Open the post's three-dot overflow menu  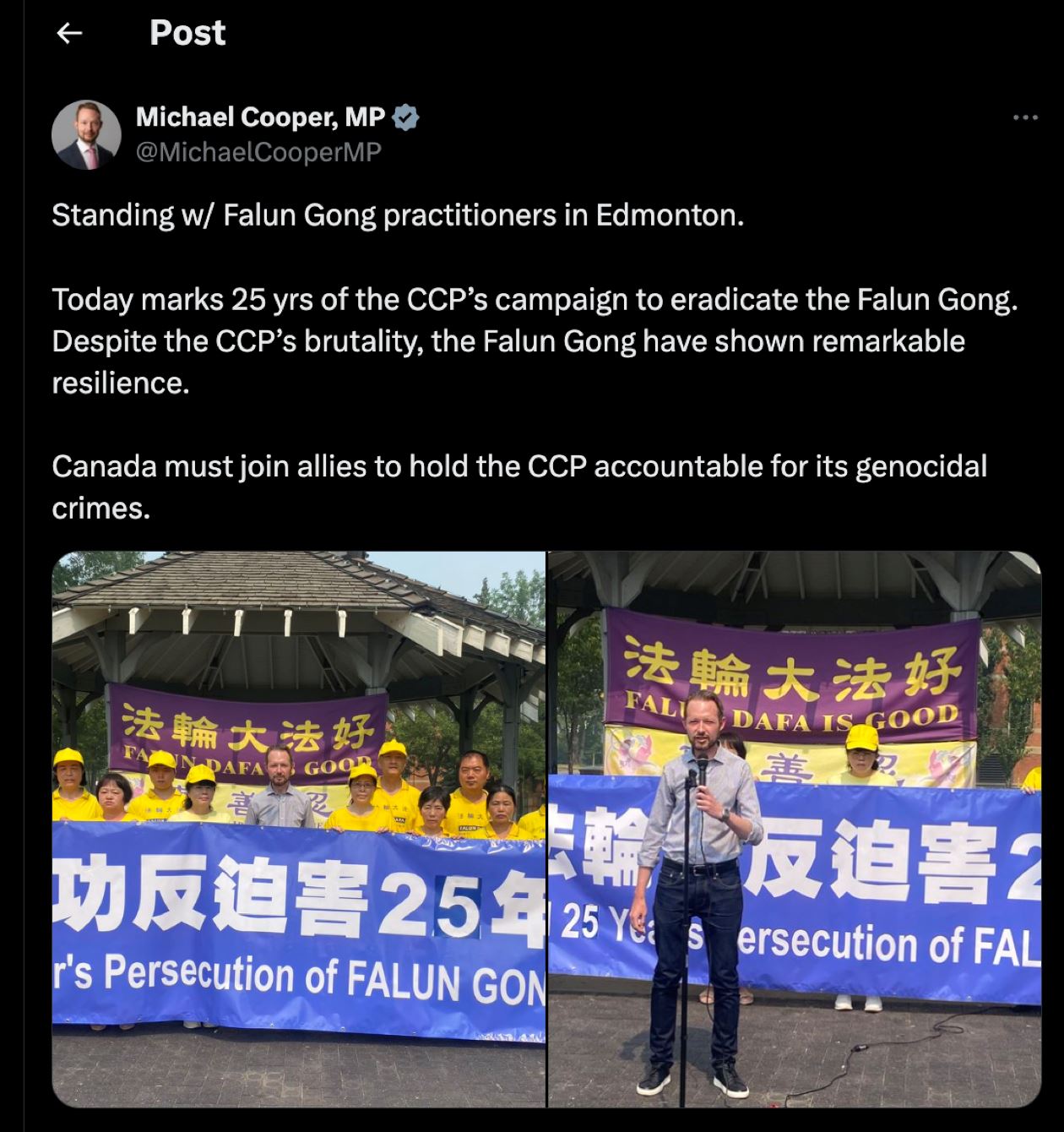point(1025,117)
